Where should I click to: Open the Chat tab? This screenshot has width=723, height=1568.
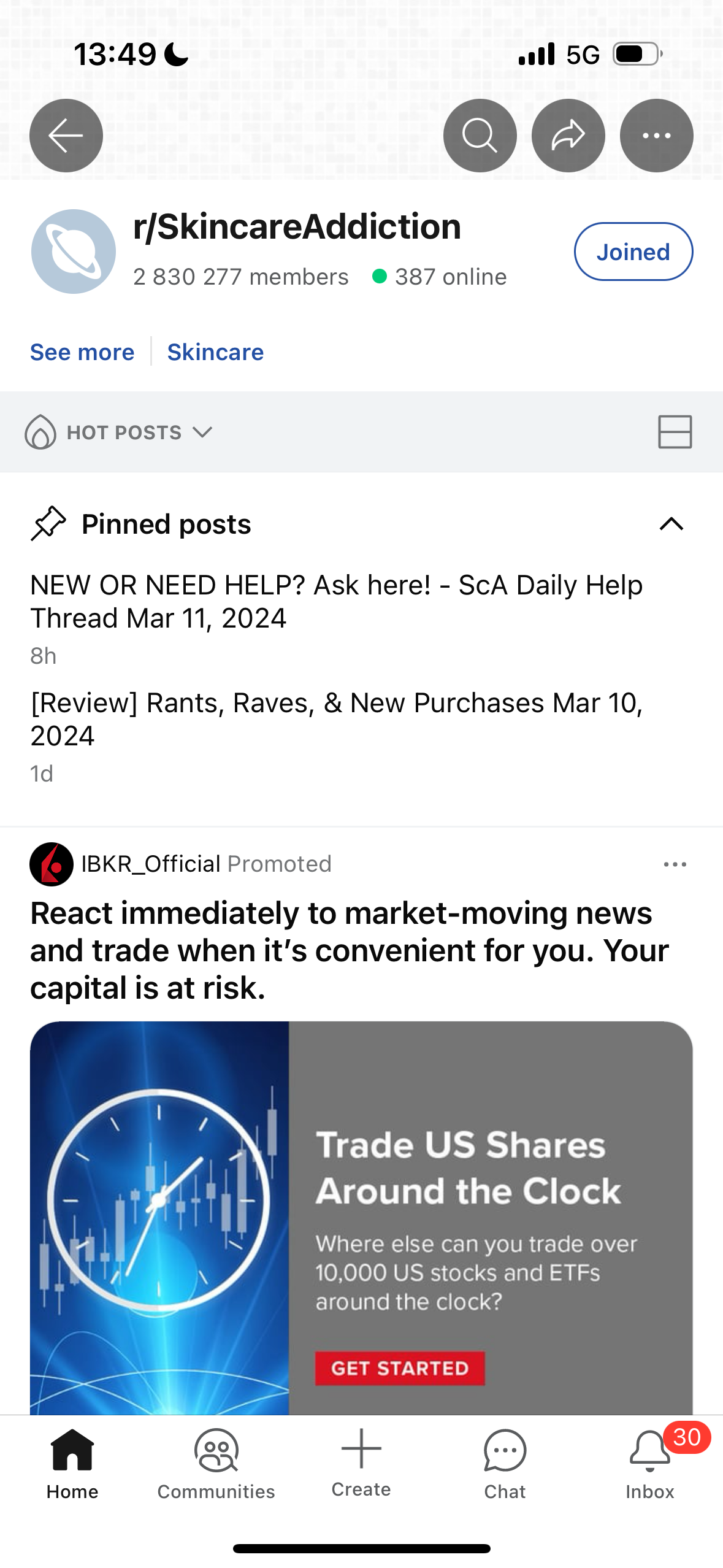[505, 1464]
